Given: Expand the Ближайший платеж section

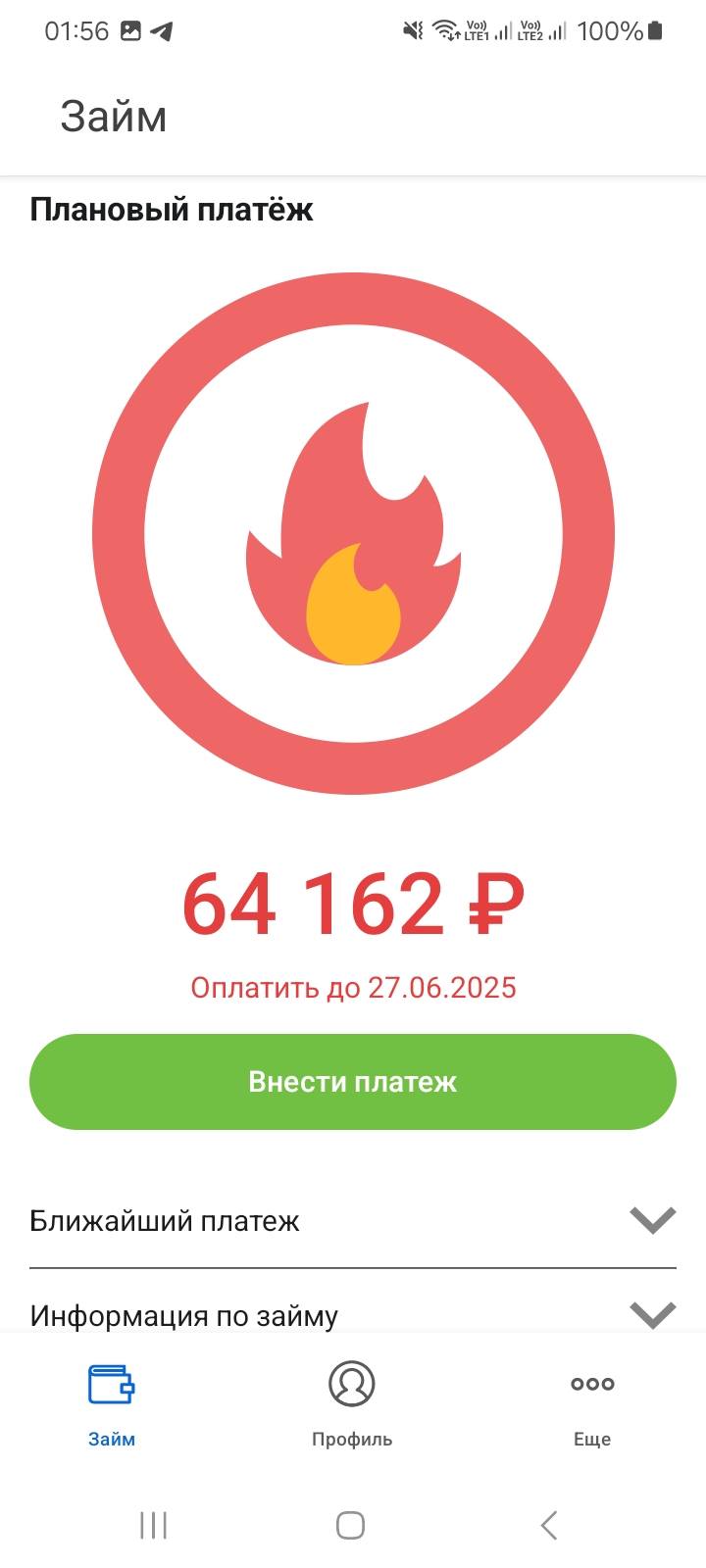Looking at the screenshot, I should pos(353,1220).
